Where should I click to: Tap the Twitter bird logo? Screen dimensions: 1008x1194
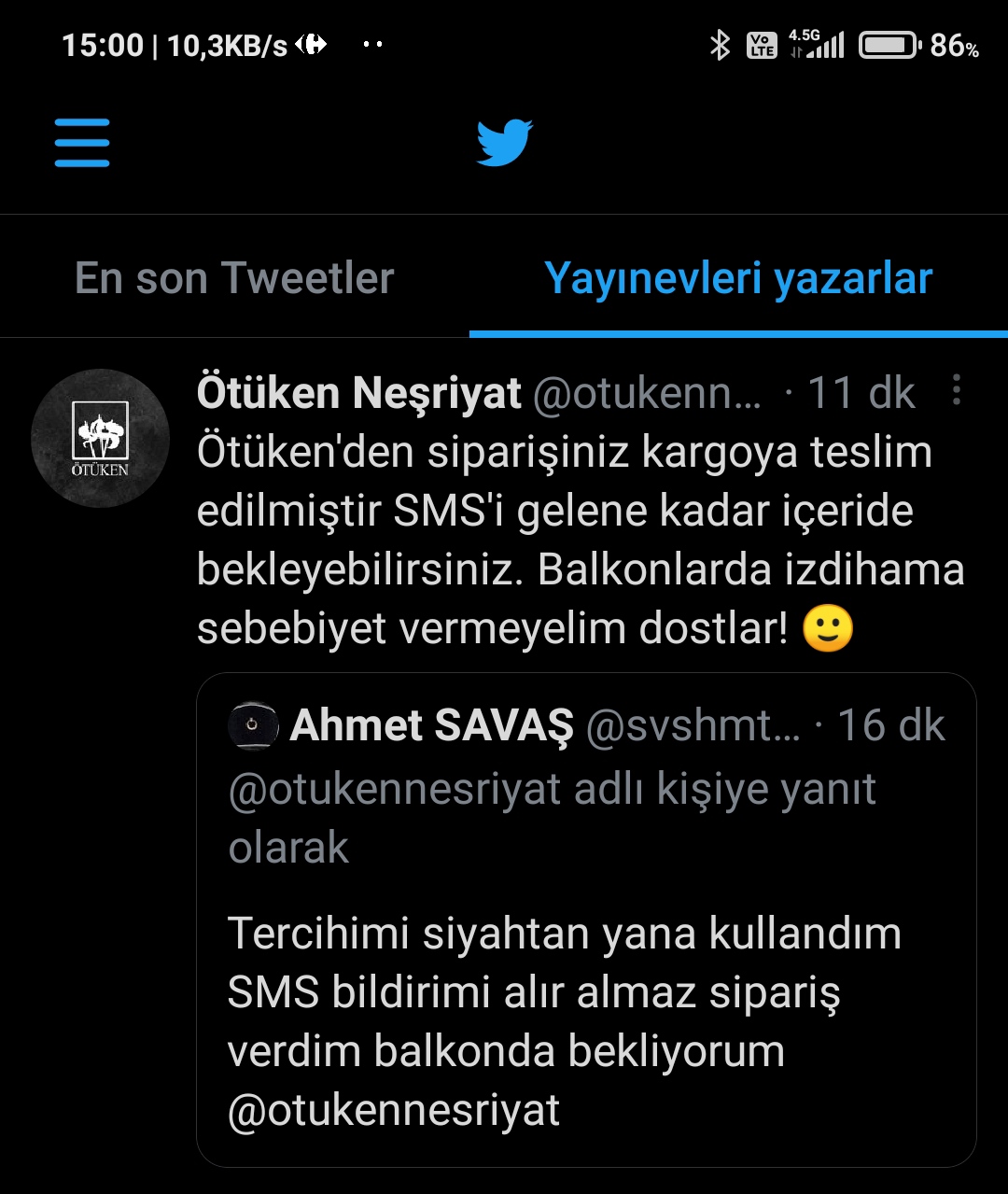point(504,143)
